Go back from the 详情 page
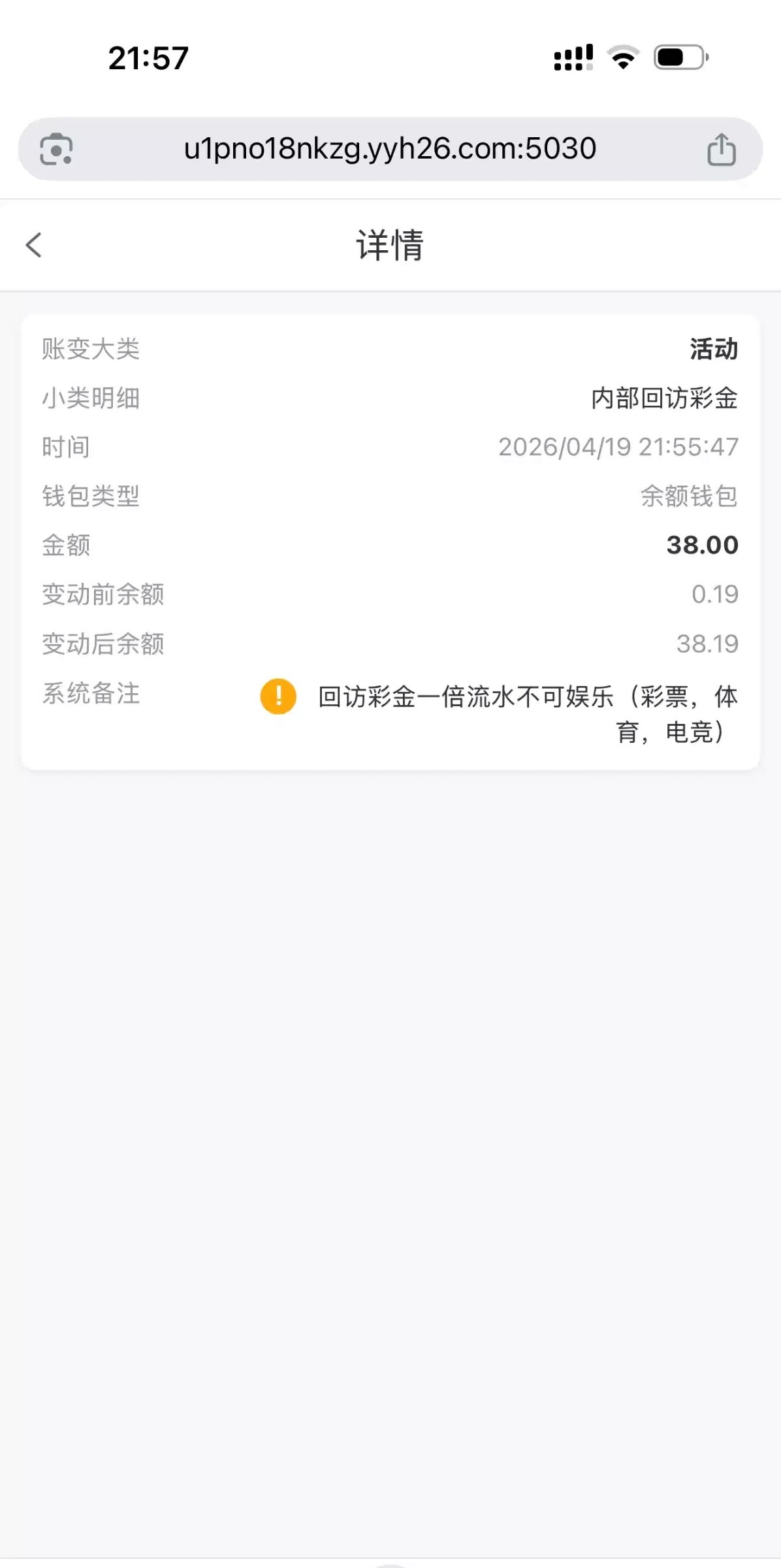The width and height of the screenshot is (781, 1568). [x=34, y=246]
